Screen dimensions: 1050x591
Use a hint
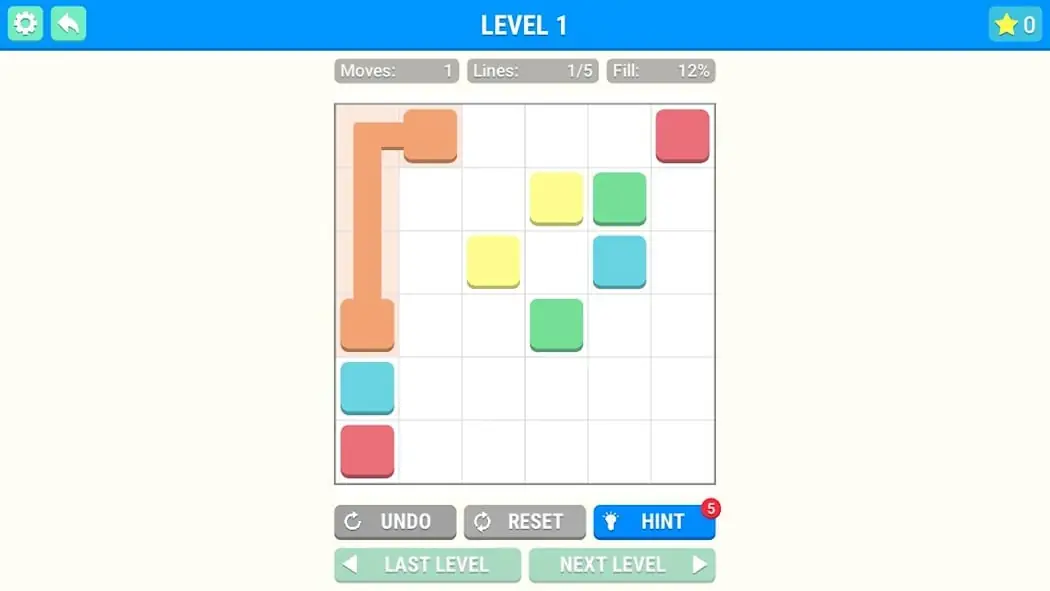pyautogui.click(x=654, y=521)
